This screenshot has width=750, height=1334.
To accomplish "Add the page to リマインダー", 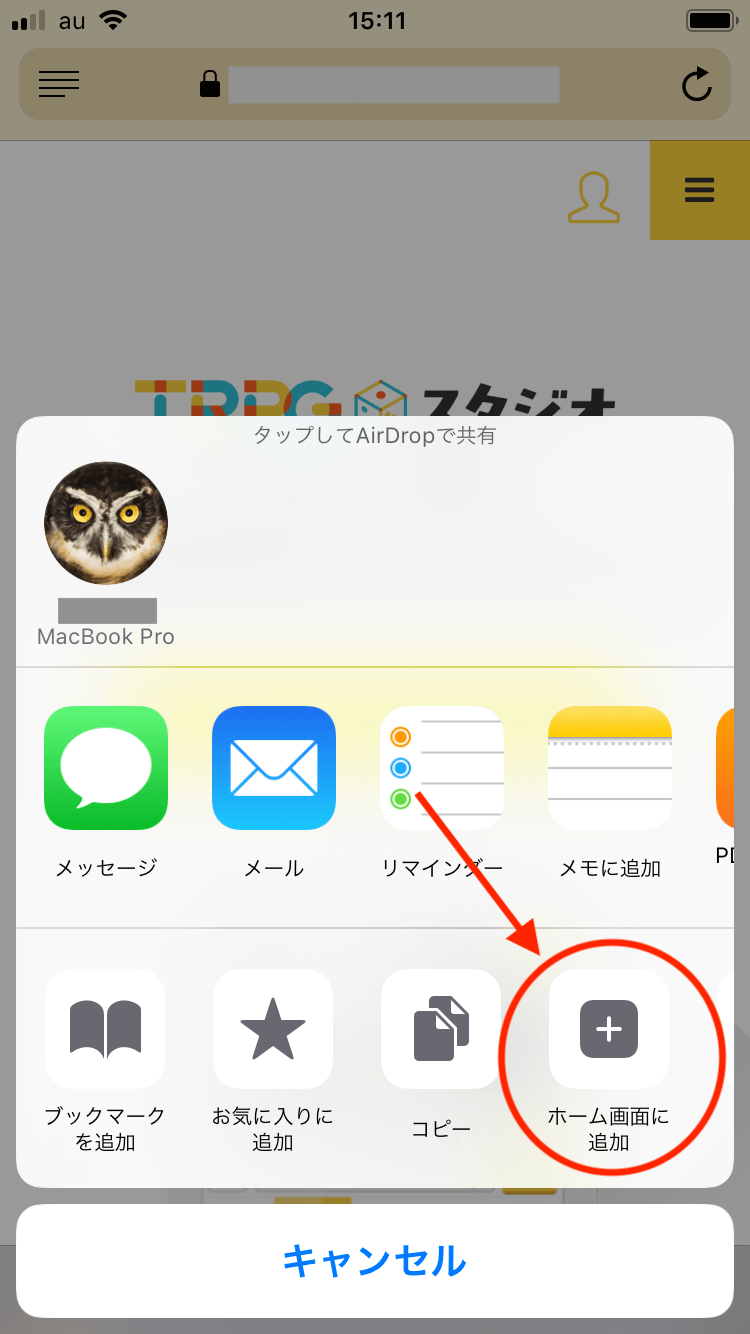I will [x=442, y=768].
